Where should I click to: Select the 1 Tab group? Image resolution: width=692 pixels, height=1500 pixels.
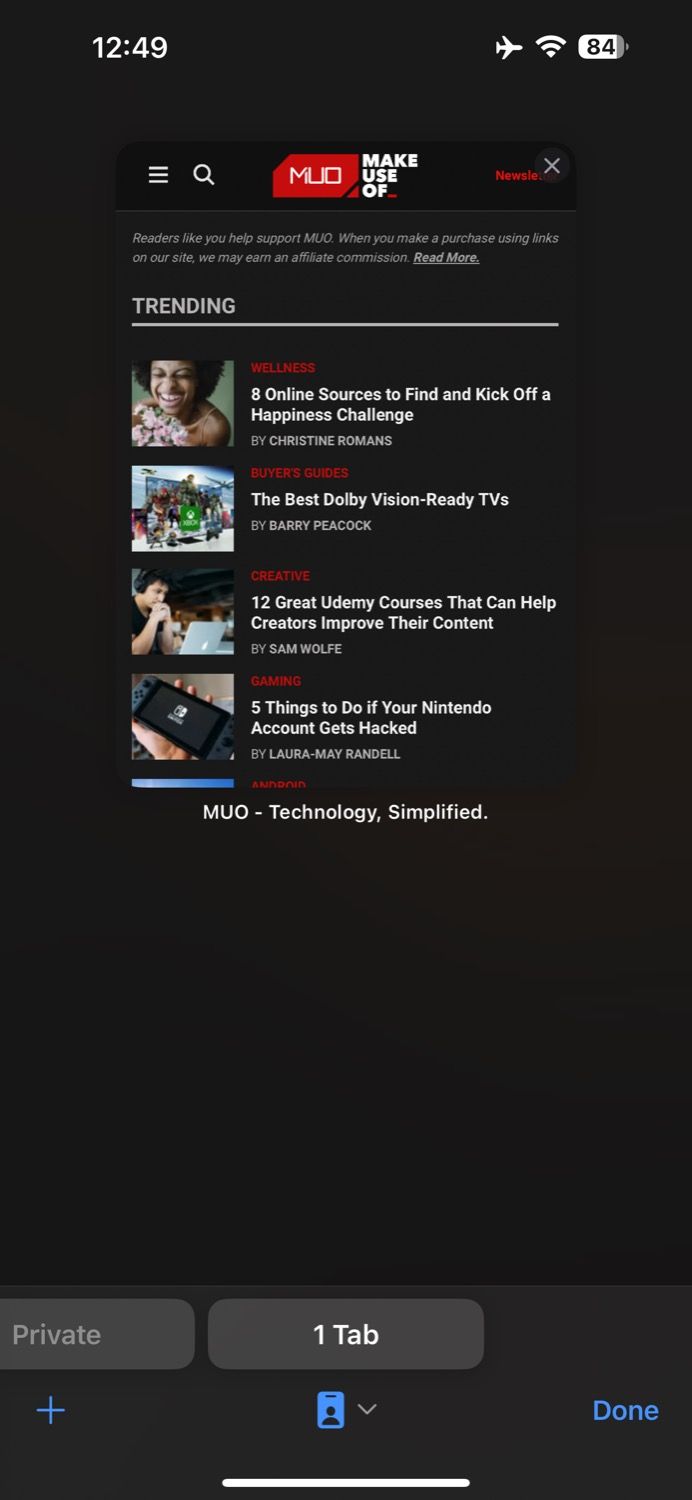tap(346, 1334)
